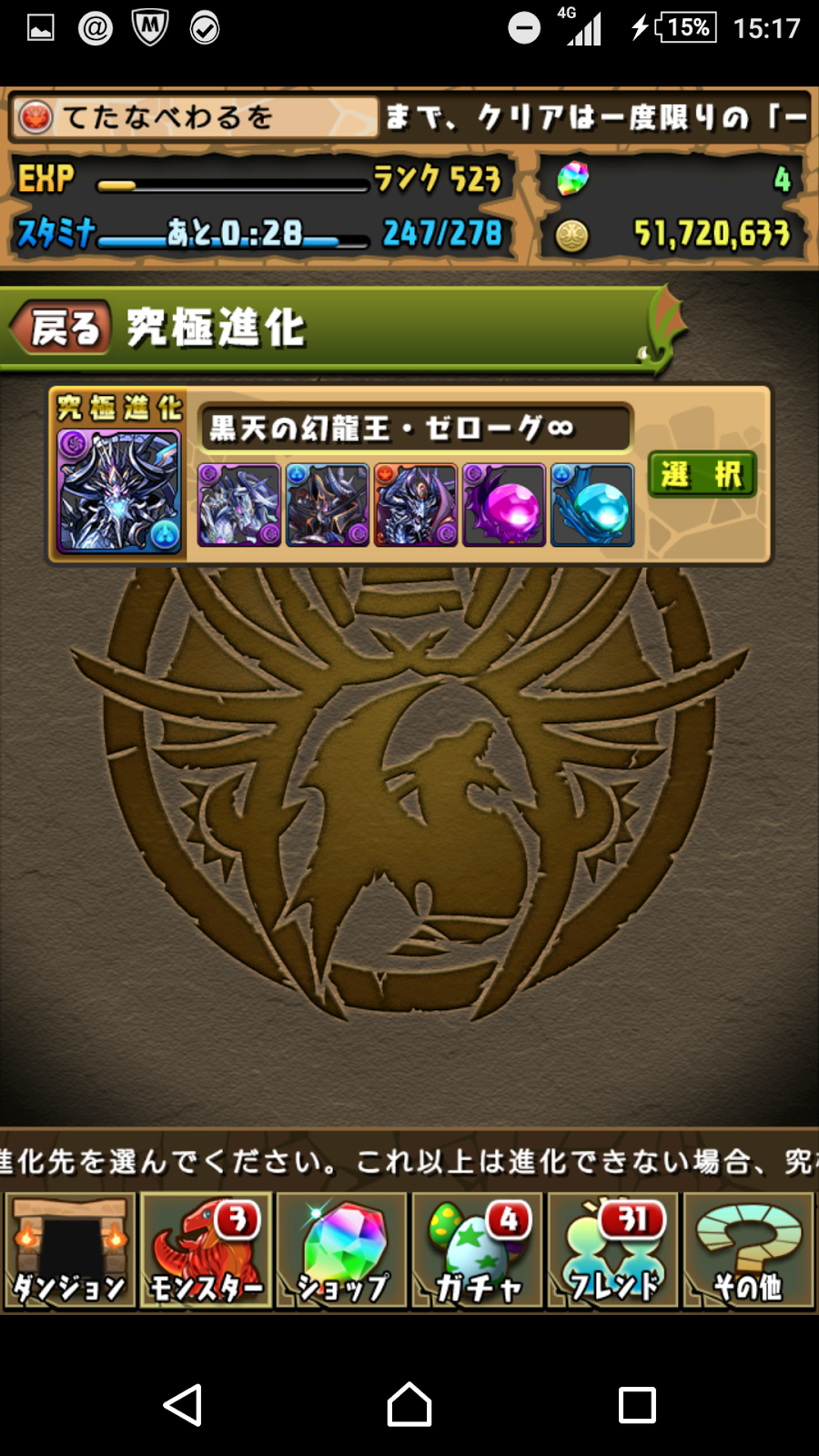Open the ダンジョン tab
The height and width of the screenshot is (1456, 819).
[70, 1250]
